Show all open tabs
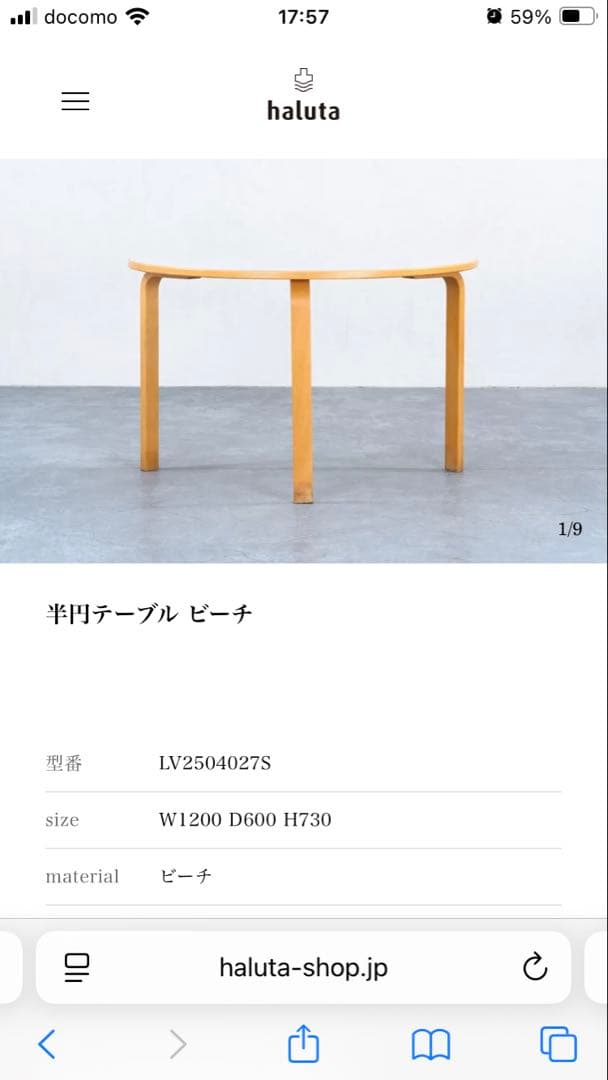Viewport: 608px width, 1080px height. point(558,1045)
